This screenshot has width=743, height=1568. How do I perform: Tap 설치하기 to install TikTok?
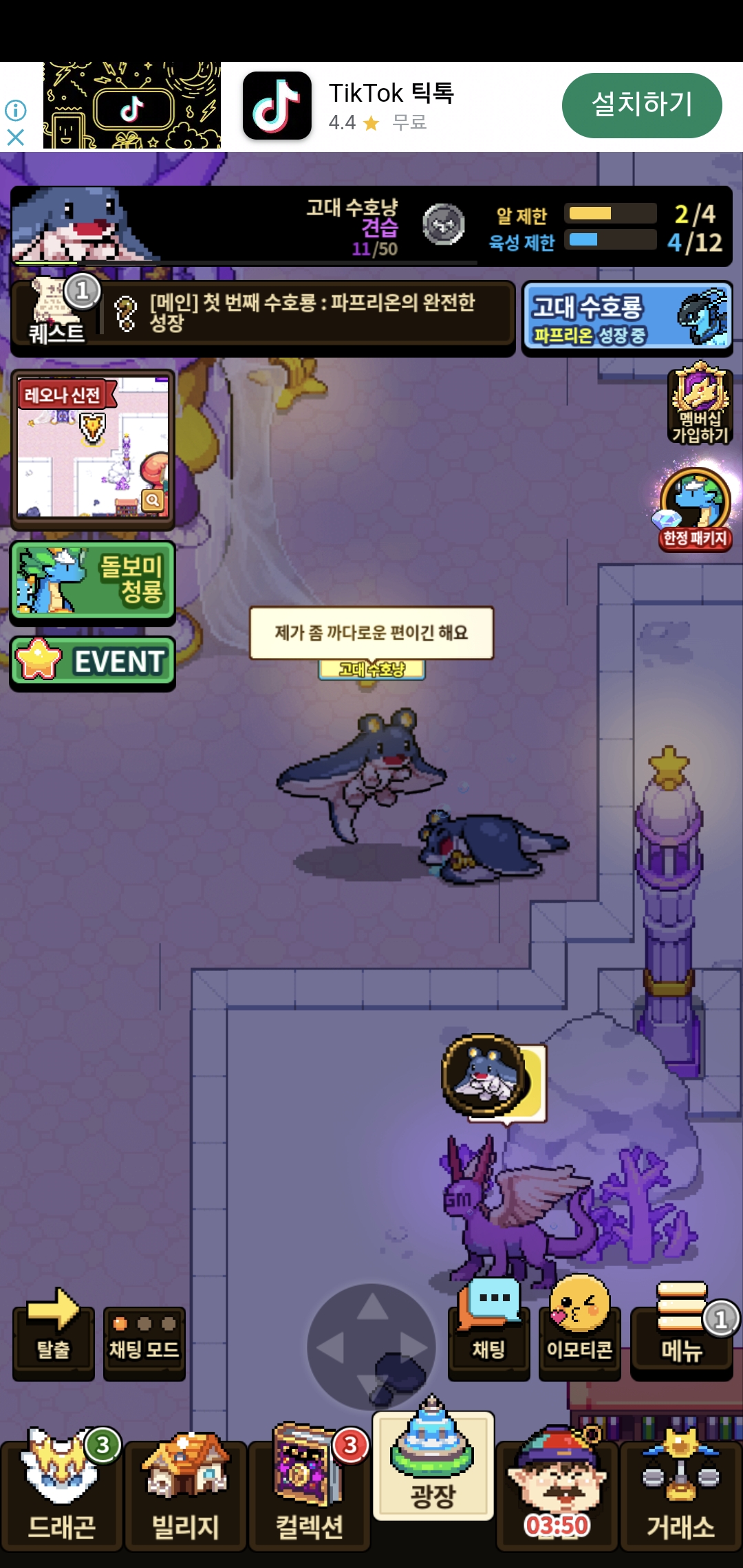coord(641,105)
